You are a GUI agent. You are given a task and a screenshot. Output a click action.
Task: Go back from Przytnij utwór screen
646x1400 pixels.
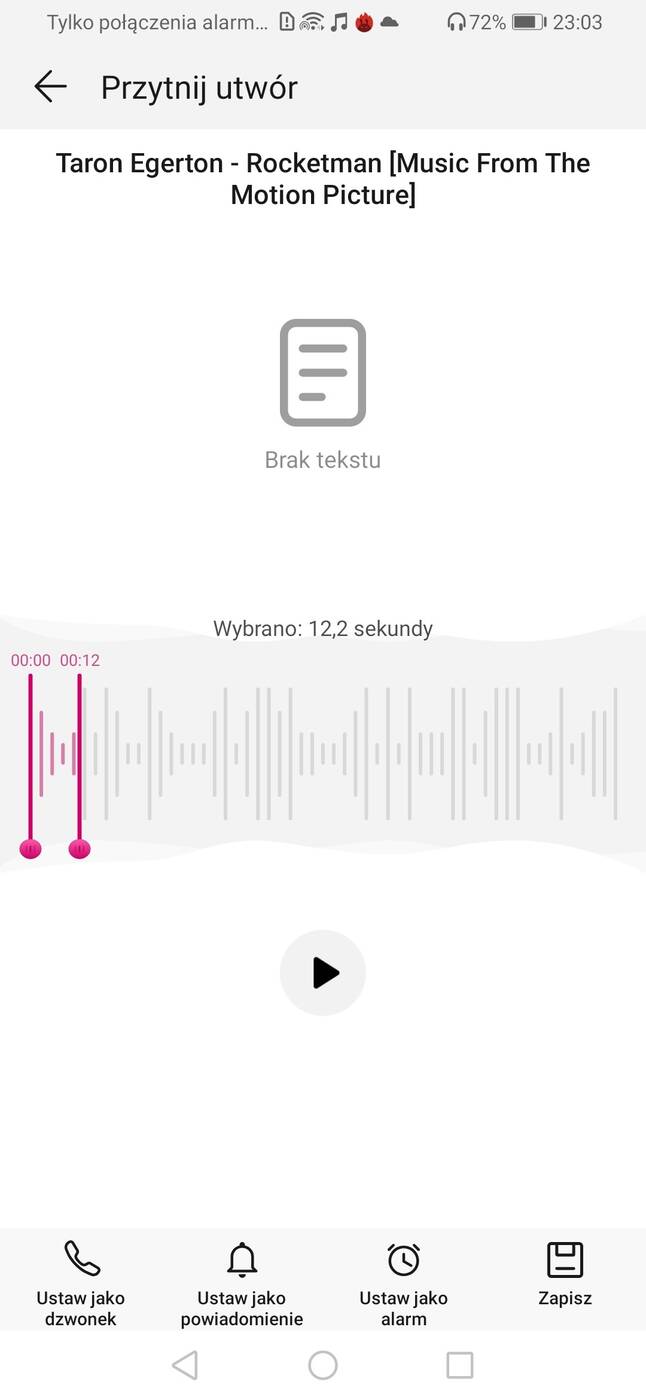50,87
